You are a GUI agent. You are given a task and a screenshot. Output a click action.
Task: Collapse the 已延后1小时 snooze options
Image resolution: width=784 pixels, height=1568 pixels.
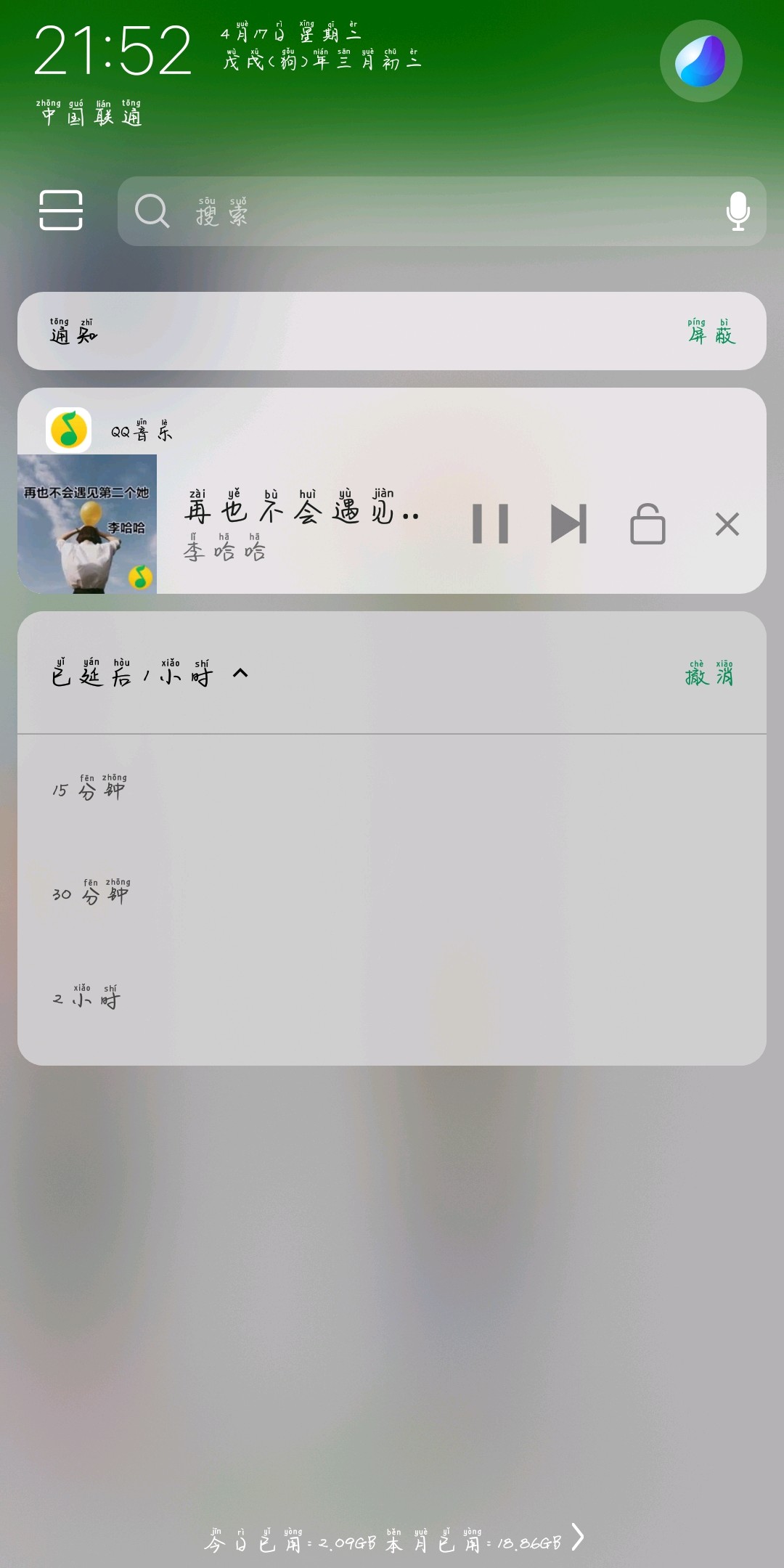pos(240,674)
